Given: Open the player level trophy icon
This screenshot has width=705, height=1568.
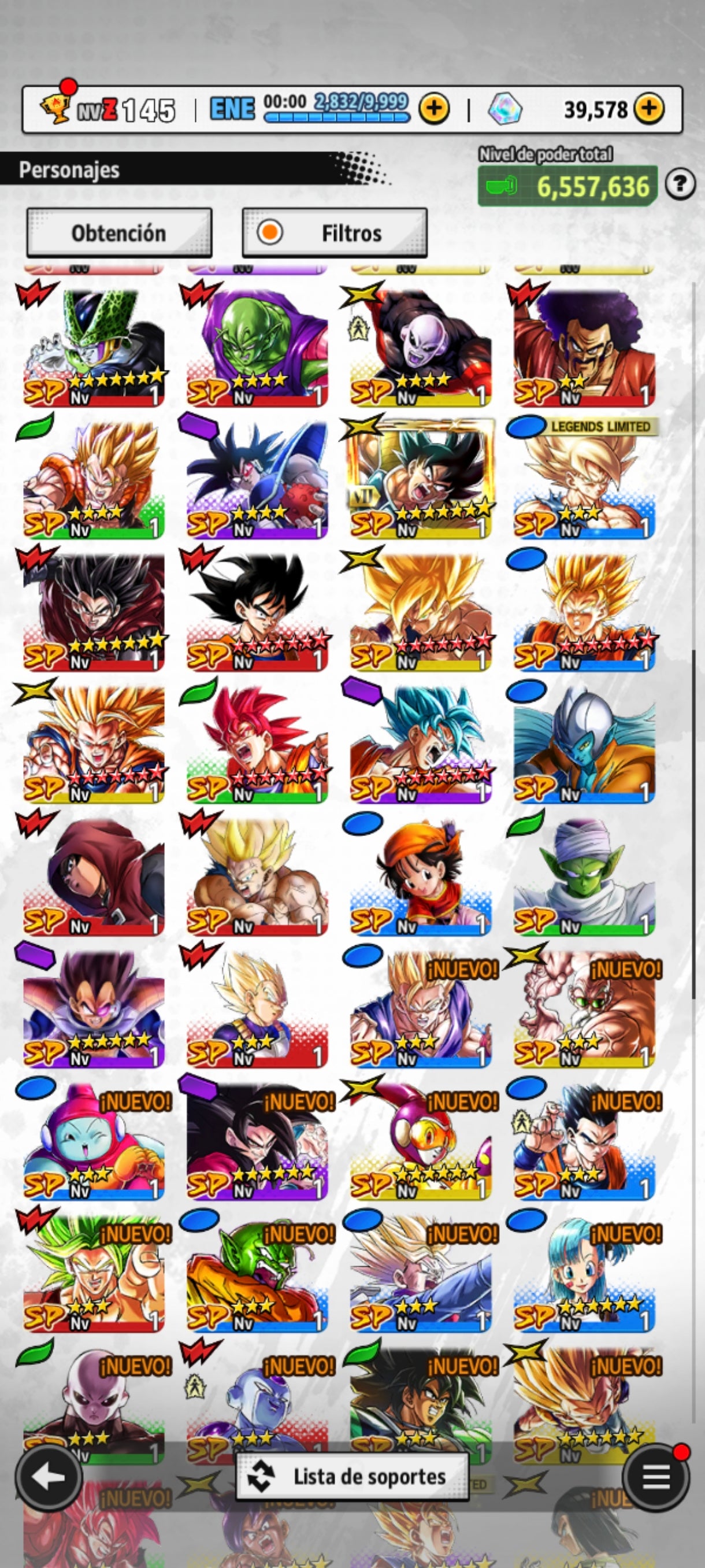Looking at the screenshot, I should click(56, 108).
